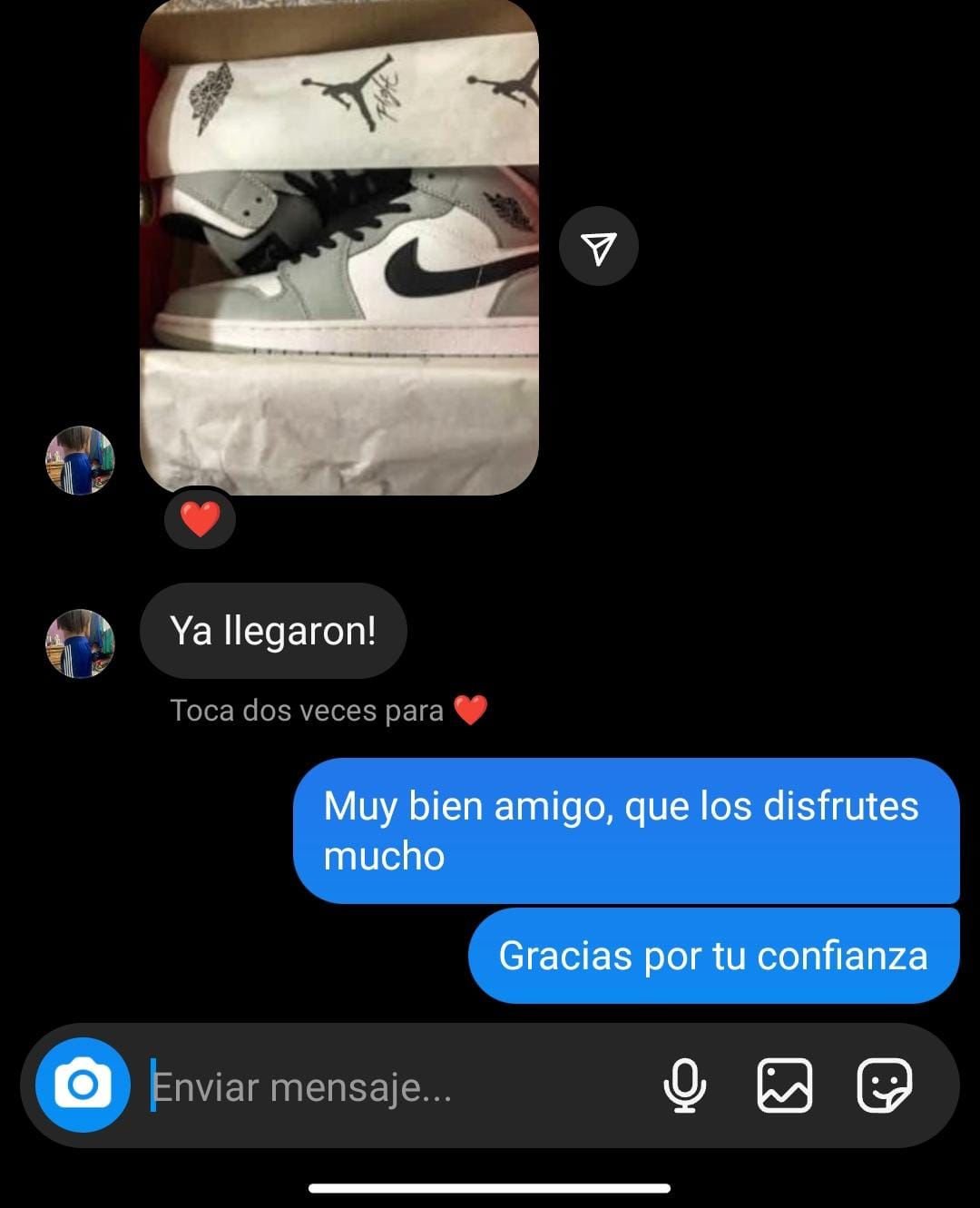Share the sneaker photo with the paper-plane icon
The image size is (980, 1208).
(x=598, y=247)
